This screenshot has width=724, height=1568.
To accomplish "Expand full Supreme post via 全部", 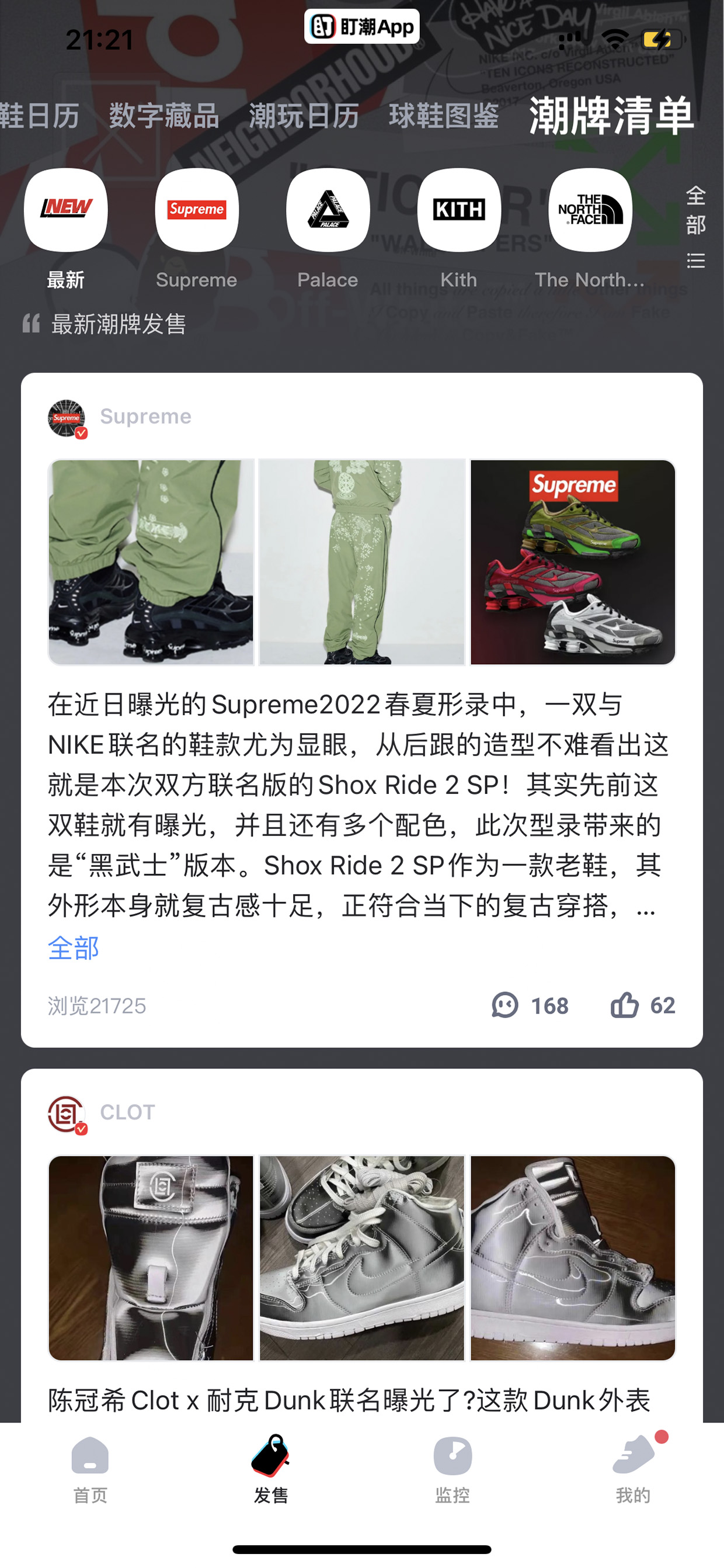I will pos(74,948).
